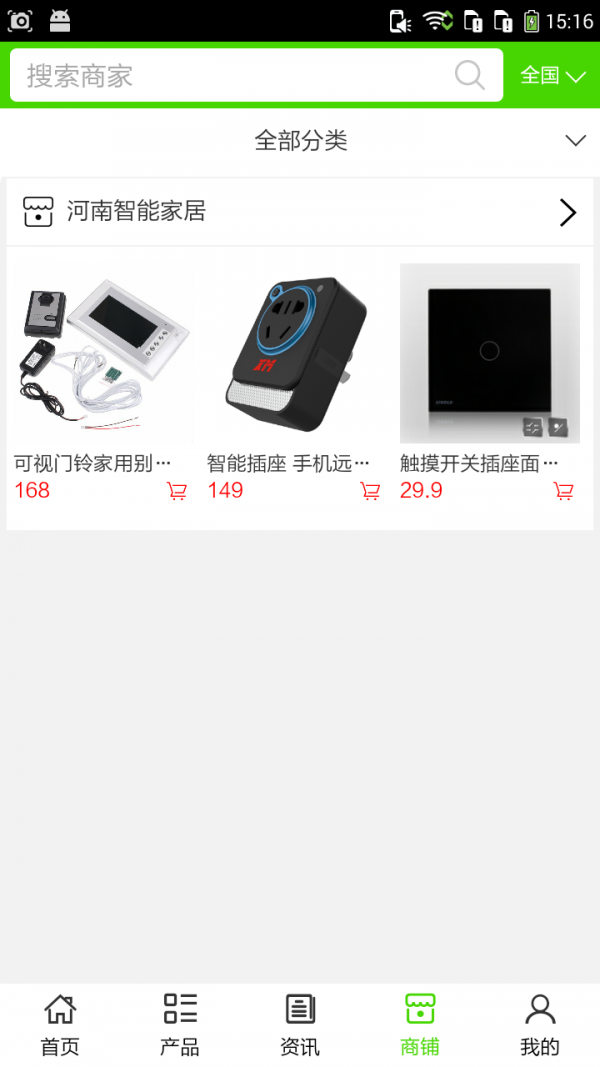View the 触摸开关插座面 product

[489, 355]
